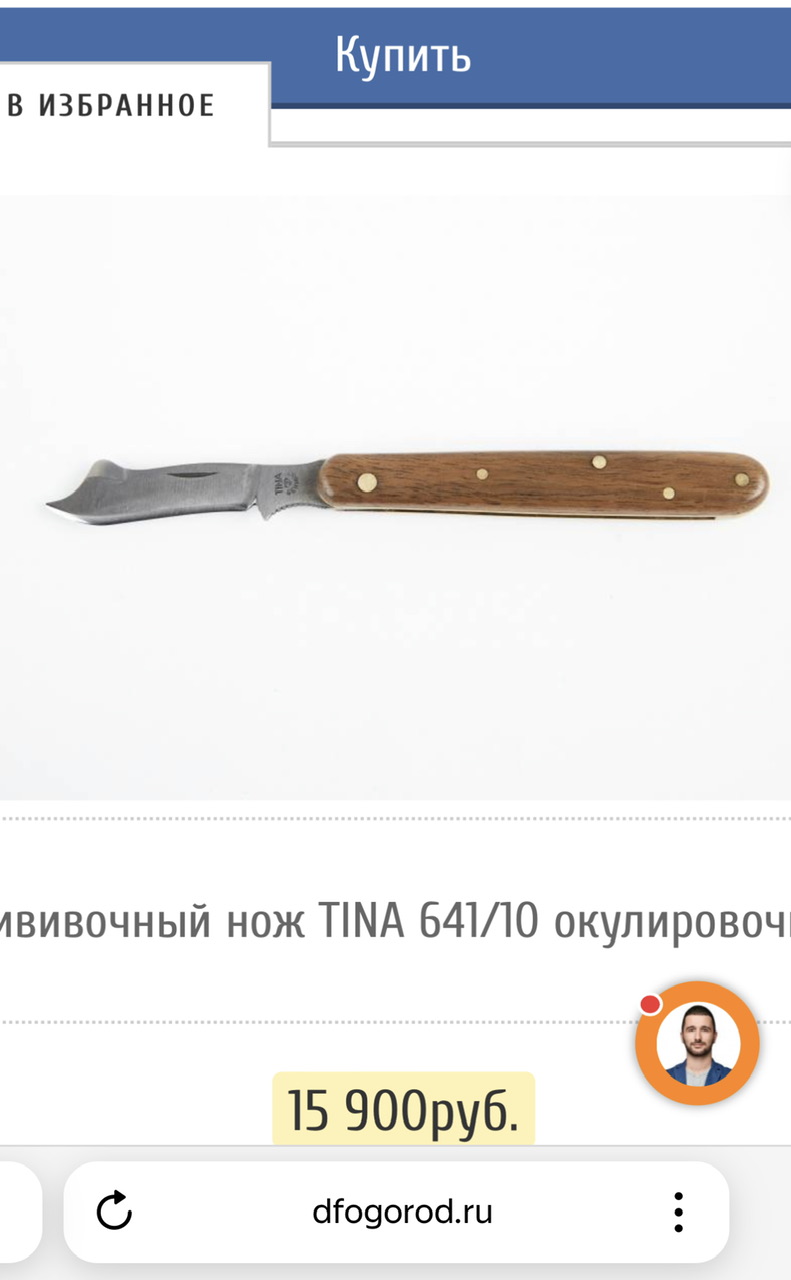Screen dimensions: 791x1280
Task: Open the support chat with the consultant avatar
Action: [x=697, y=1044]
